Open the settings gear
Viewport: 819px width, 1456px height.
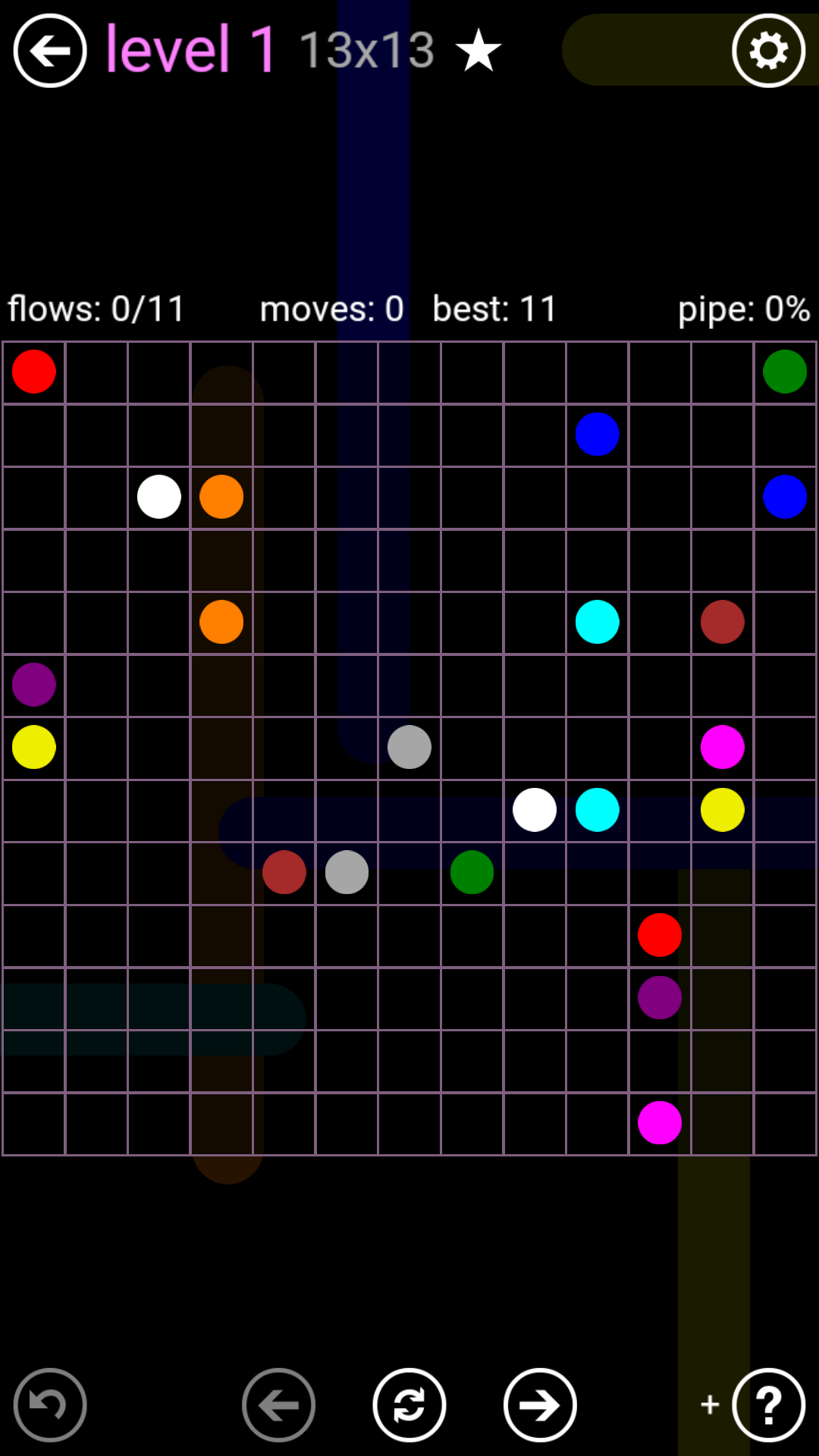[x=768, y=51]
